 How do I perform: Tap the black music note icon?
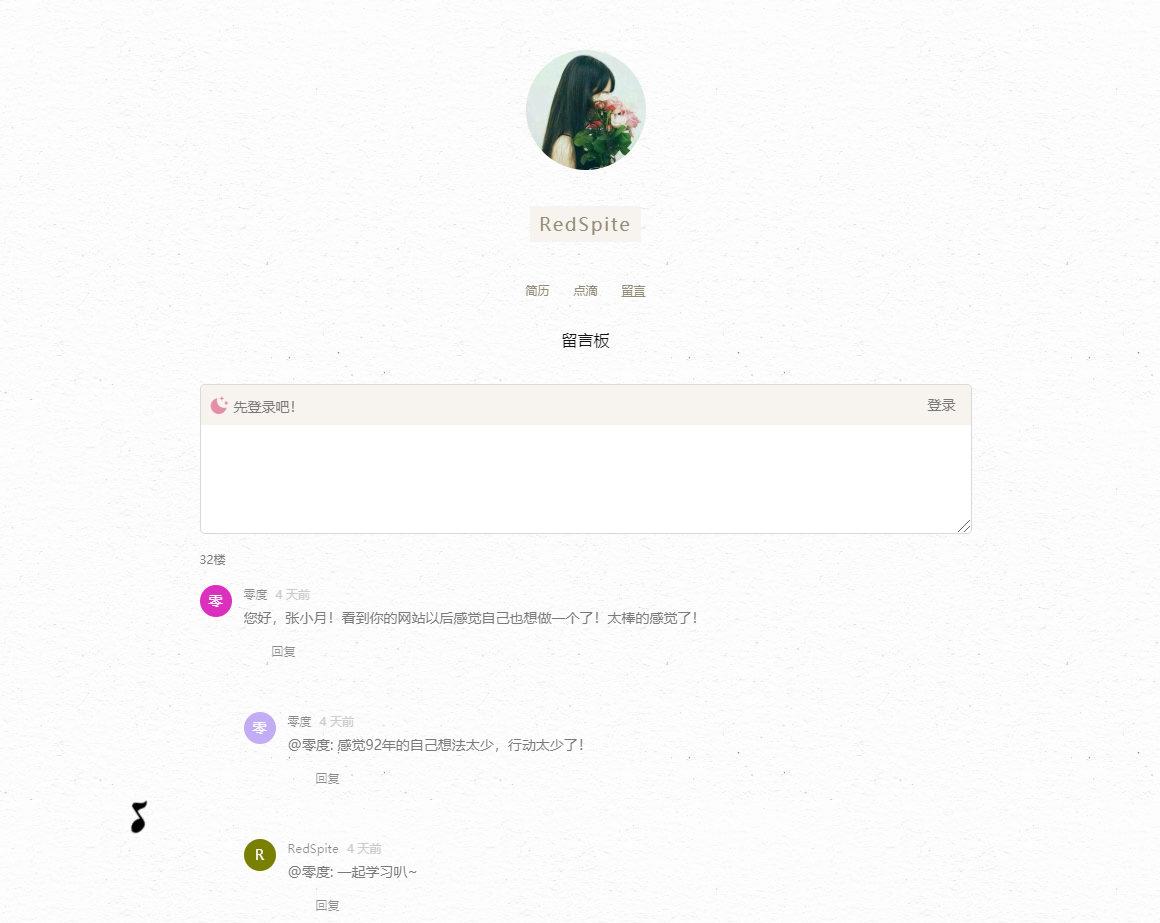[x=139, y=817]
